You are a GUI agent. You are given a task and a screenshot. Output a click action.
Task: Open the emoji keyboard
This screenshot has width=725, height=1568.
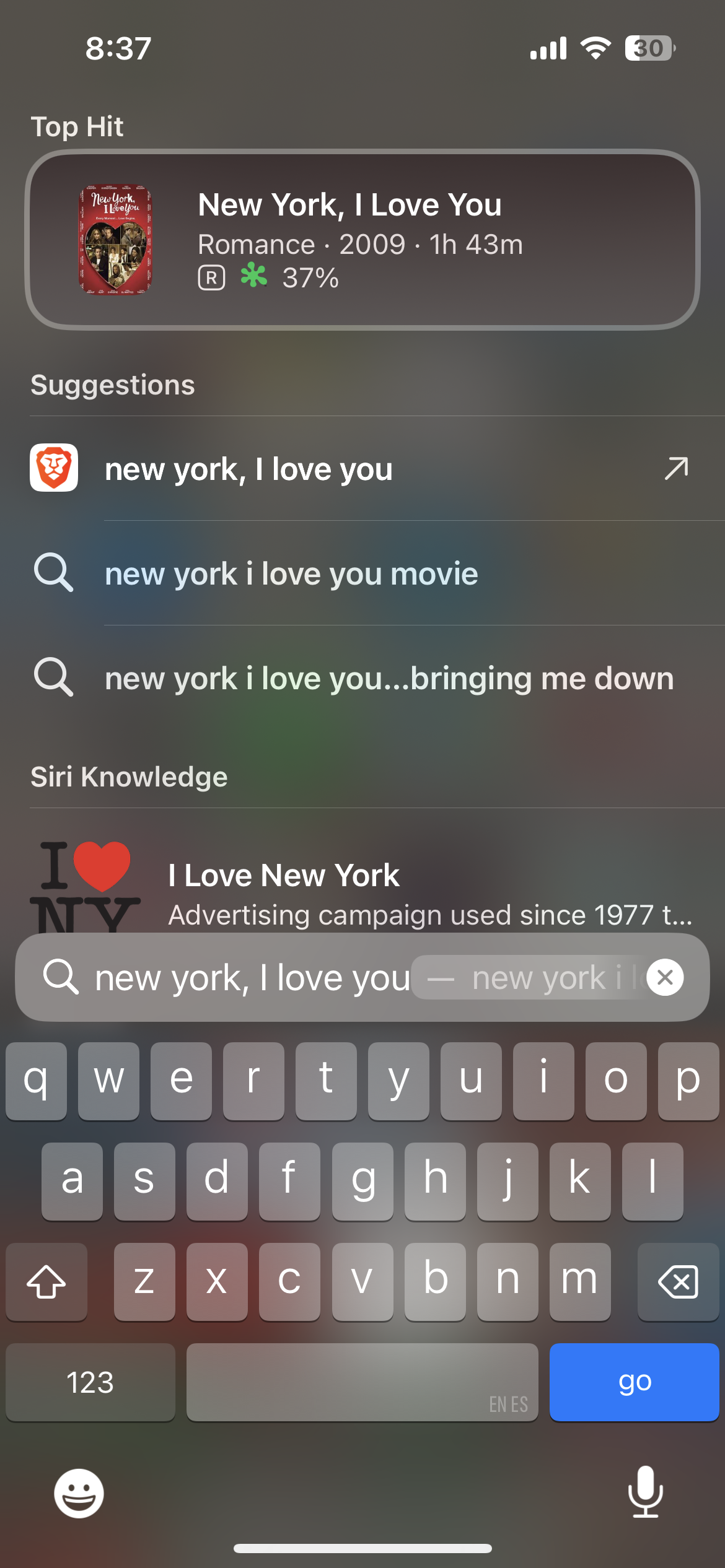79,1493
